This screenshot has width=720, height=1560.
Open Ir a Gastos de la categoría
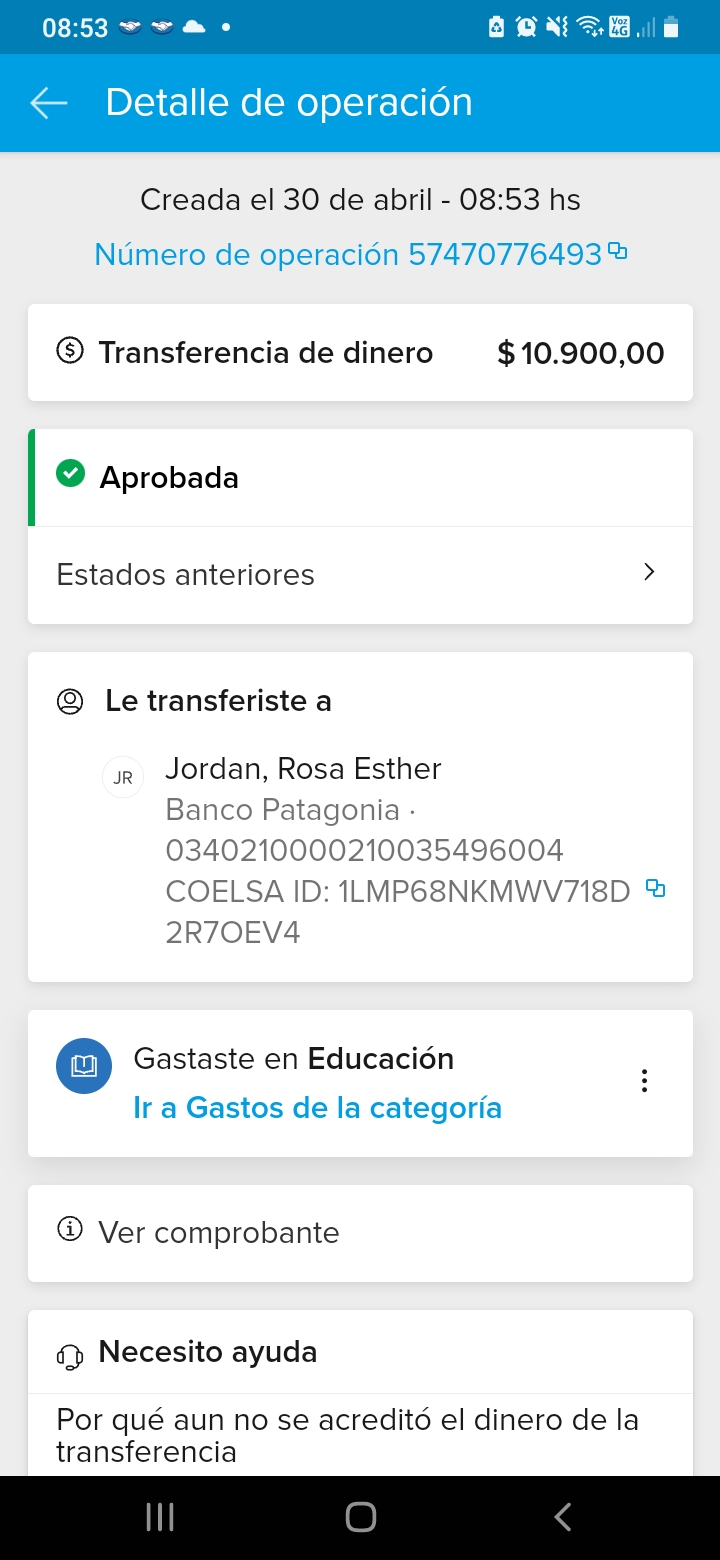tap(317, 1108)
